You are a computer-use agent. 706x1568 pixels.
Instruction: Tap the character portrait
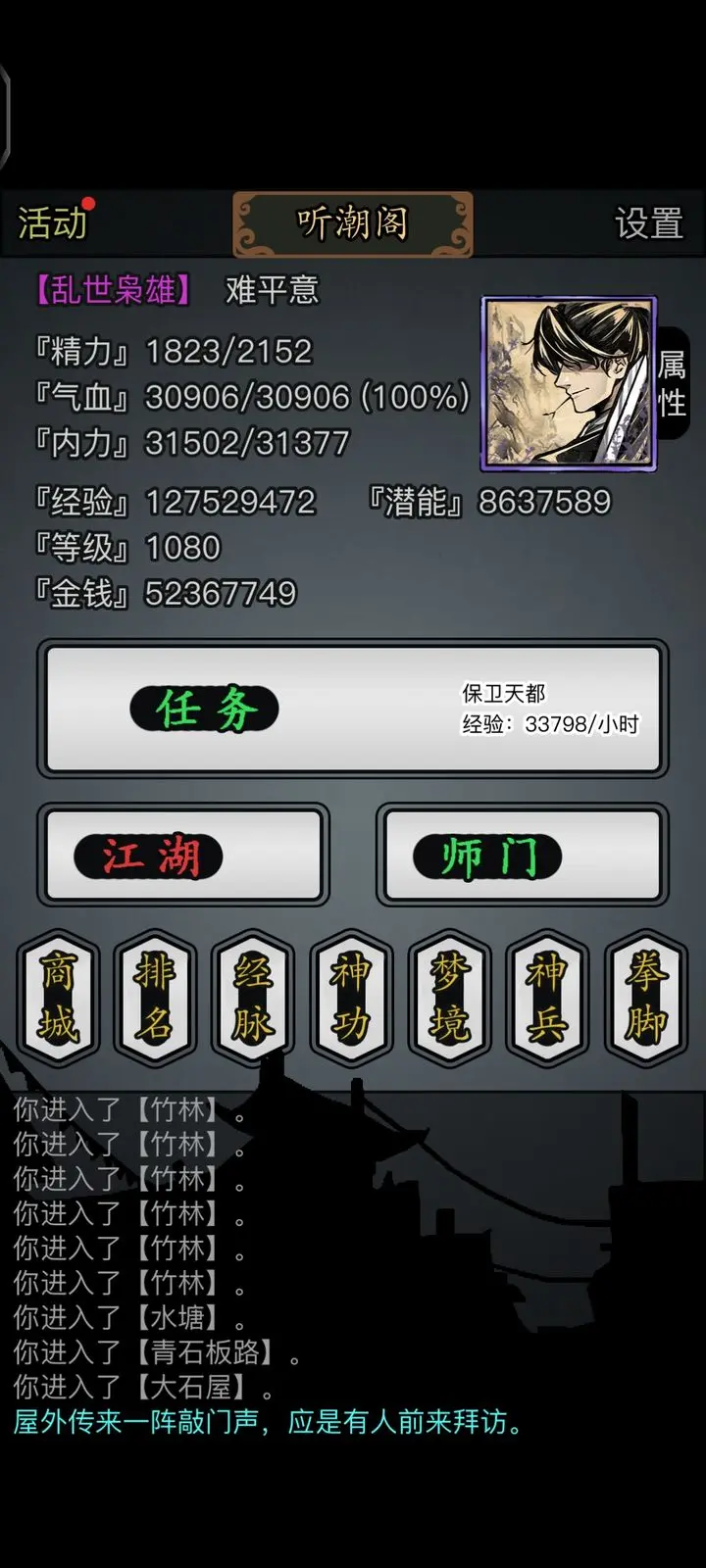click(x=569, y=384)
